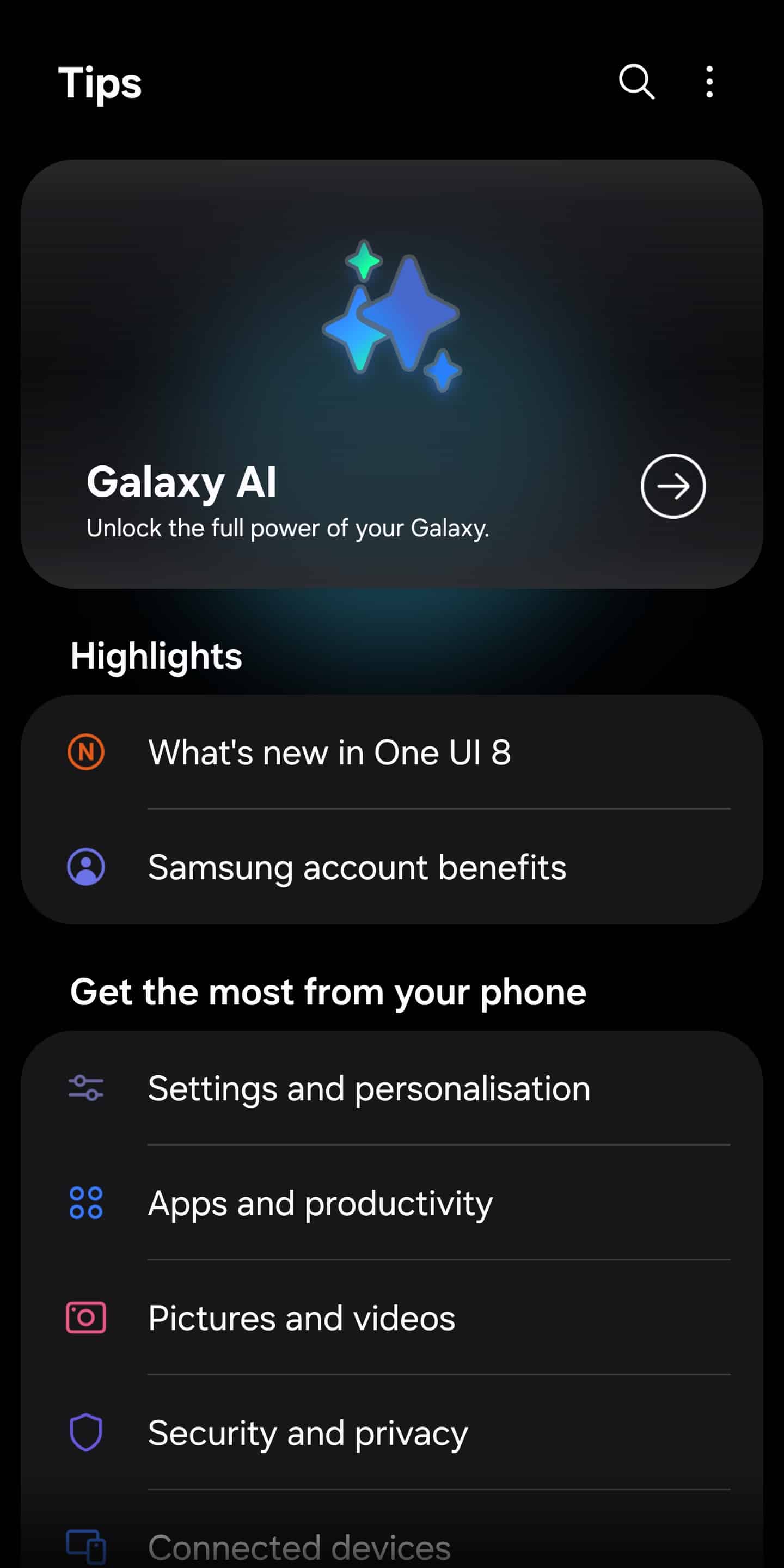784x1568 pixels.
Task: Open the Galaxy AI card arrow
Action: pyautogui.click(x=672, y=486)
